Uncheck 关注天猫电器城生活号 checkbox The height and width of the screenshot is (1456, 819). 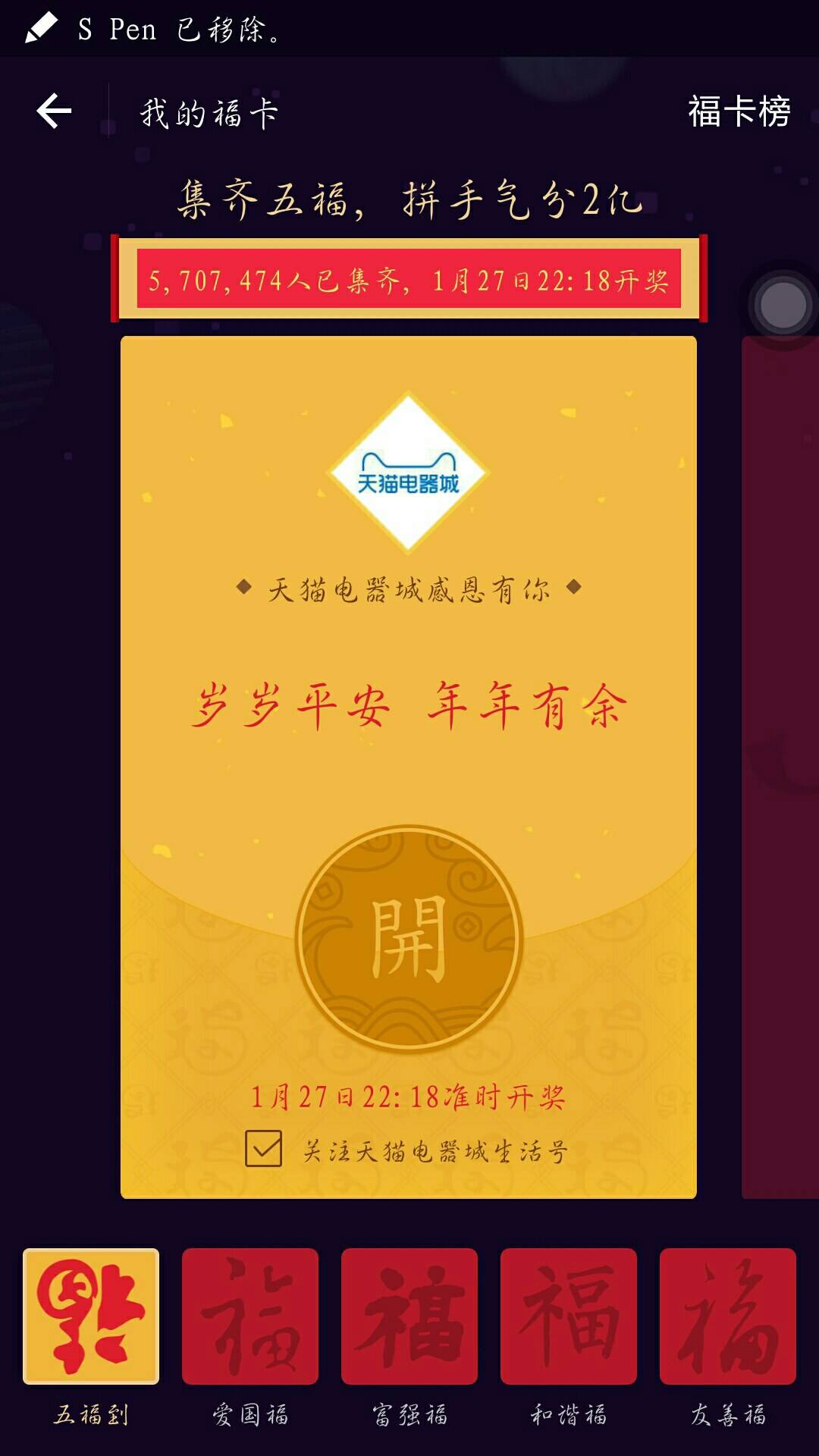pyautogui.click(x=264, y=1148)
